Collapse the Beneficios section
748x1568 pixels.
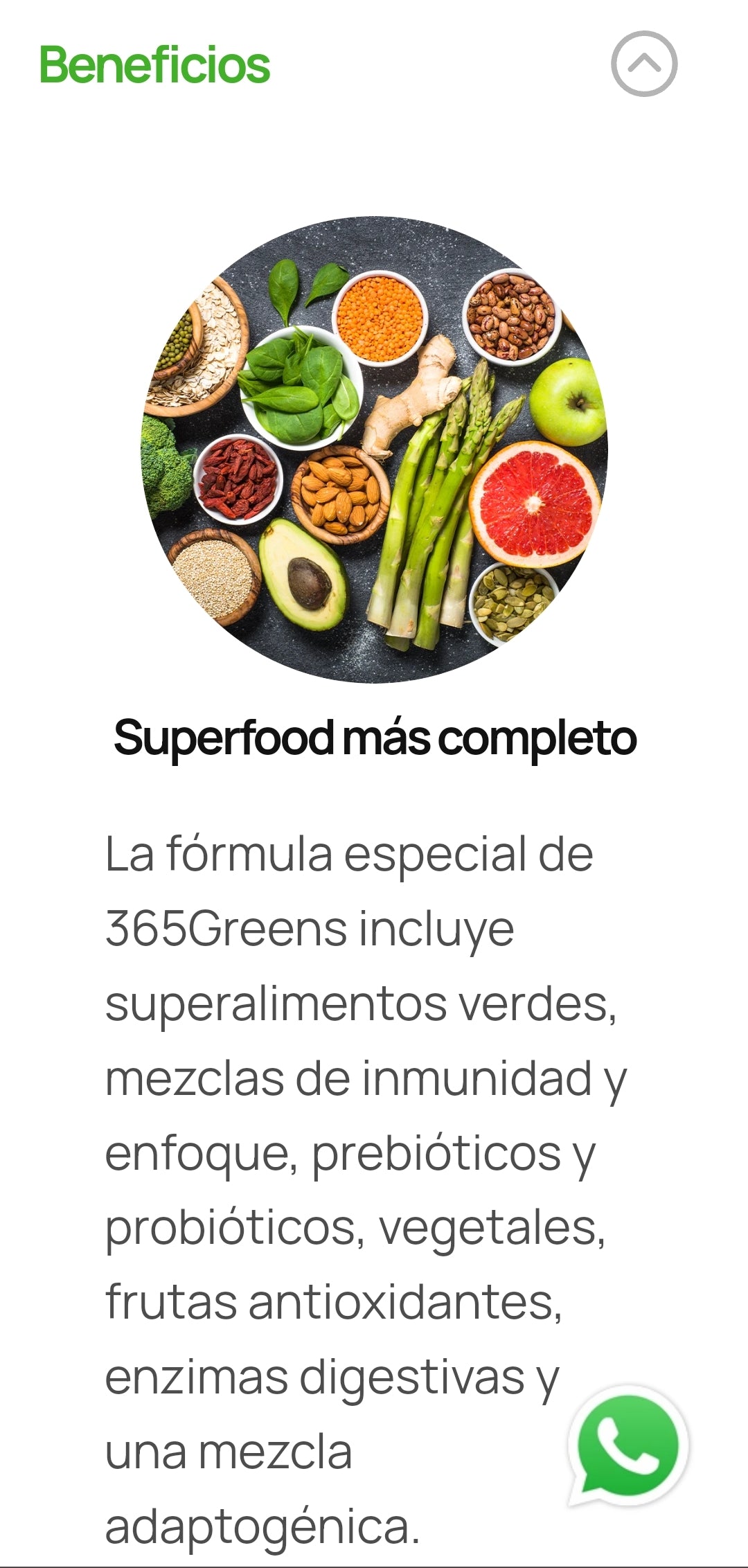pos(643,64)
